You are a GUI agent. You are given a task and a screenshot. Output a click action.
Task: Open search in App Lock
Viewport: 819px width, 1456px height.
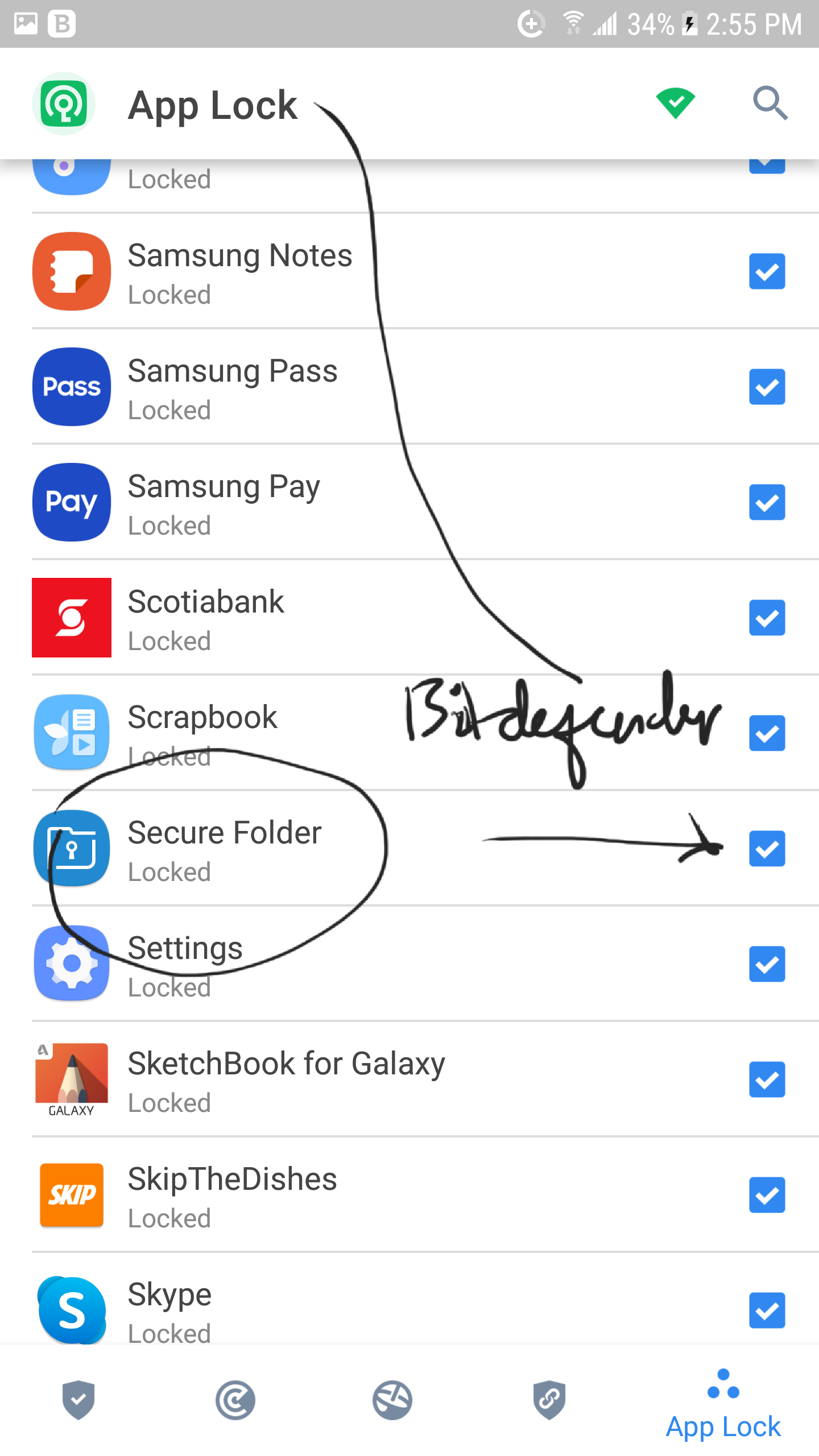[x=770, y=104]
